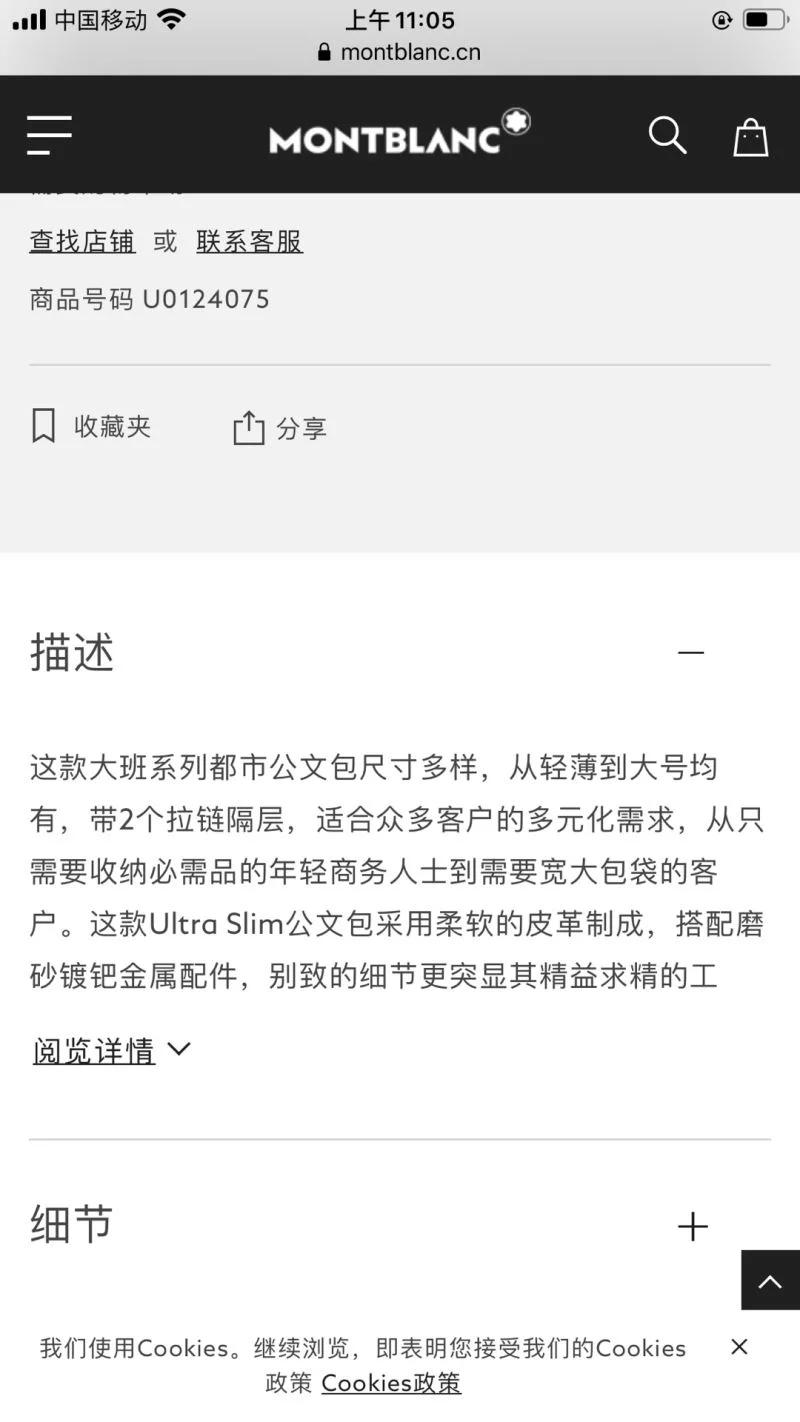The width and height of the screenshot is (800, 1422).
Task: Tap the montblanc.cn address bar
Action: coord(400,52)
